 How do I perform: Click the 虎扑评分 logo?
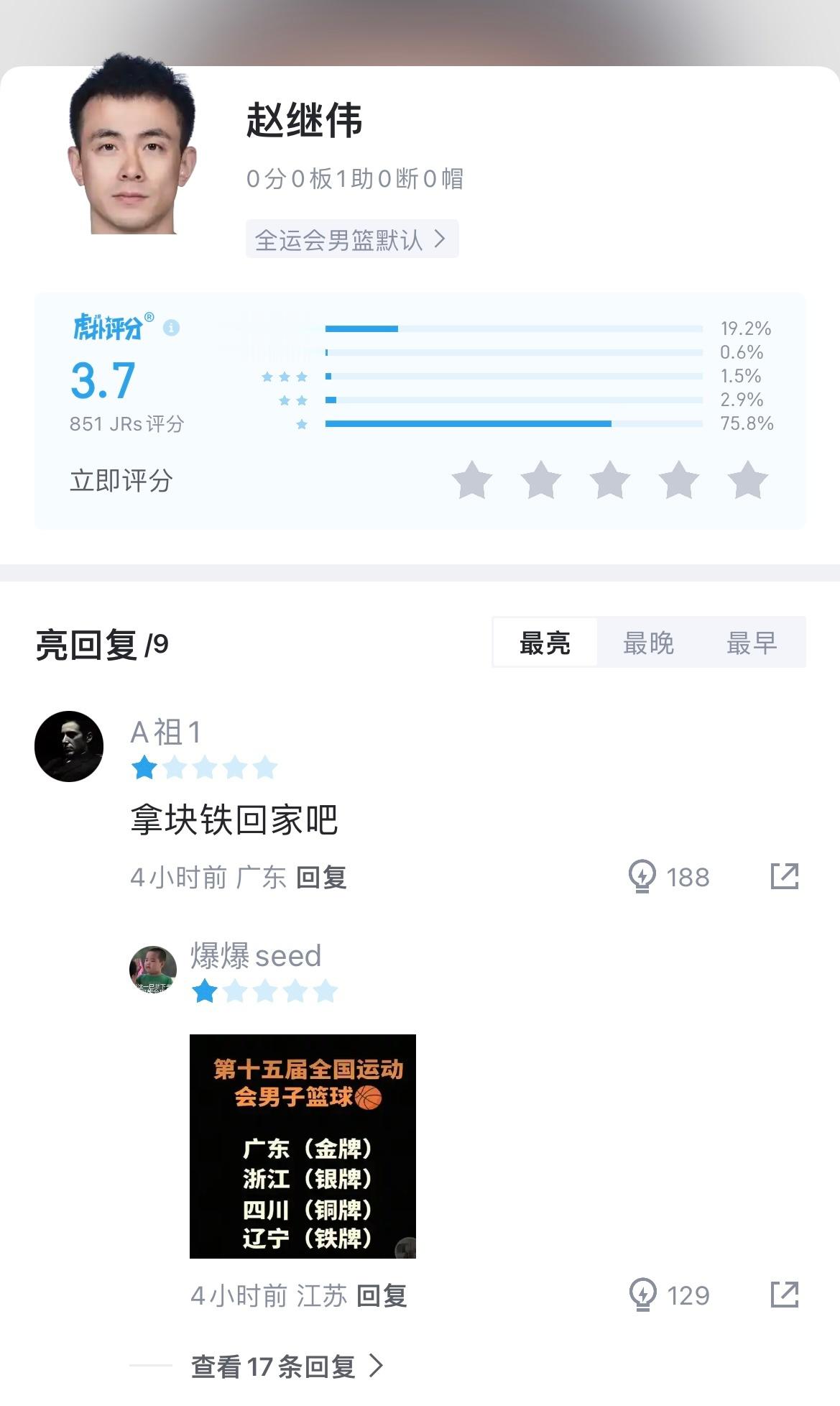coord(111,327)
